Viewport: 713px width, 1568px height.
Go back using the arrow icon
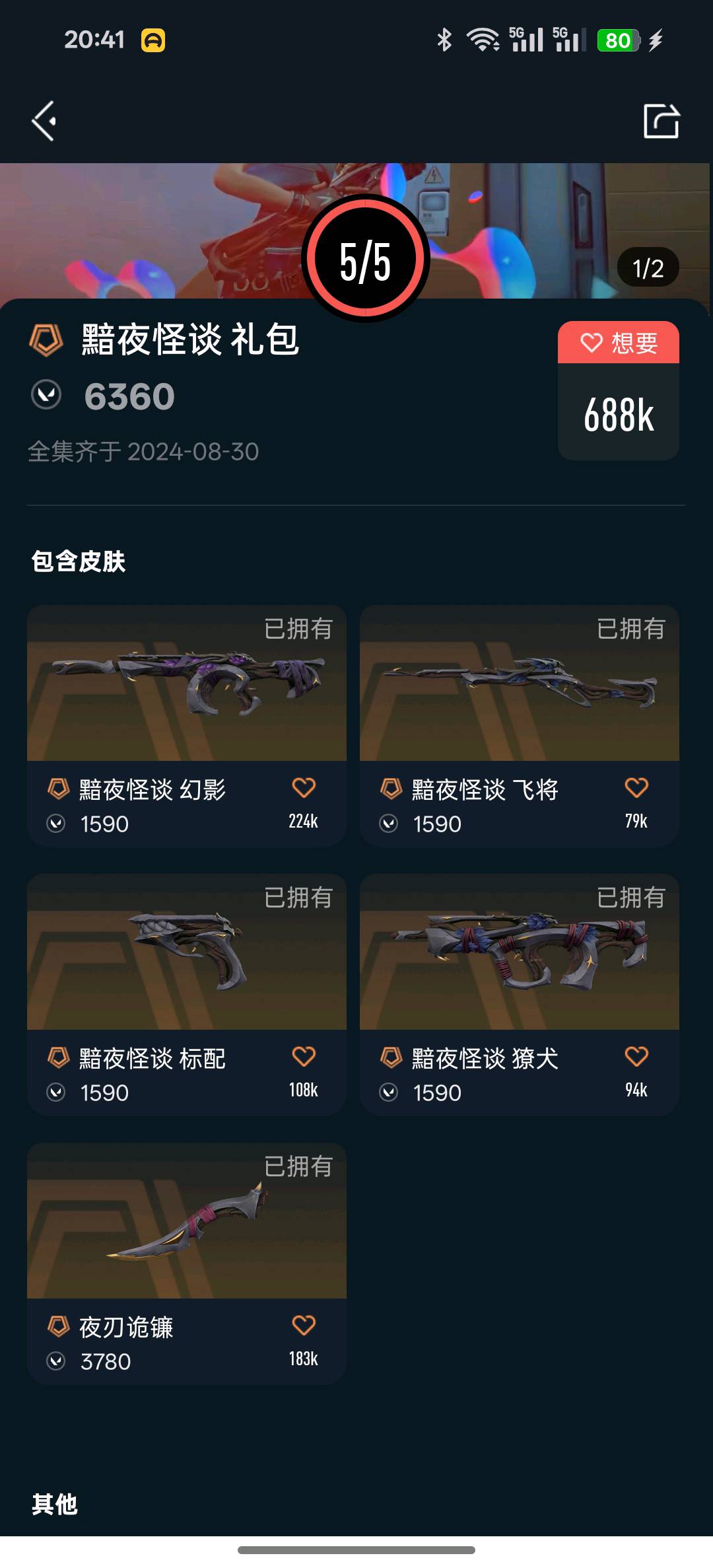tap(44, 121)
